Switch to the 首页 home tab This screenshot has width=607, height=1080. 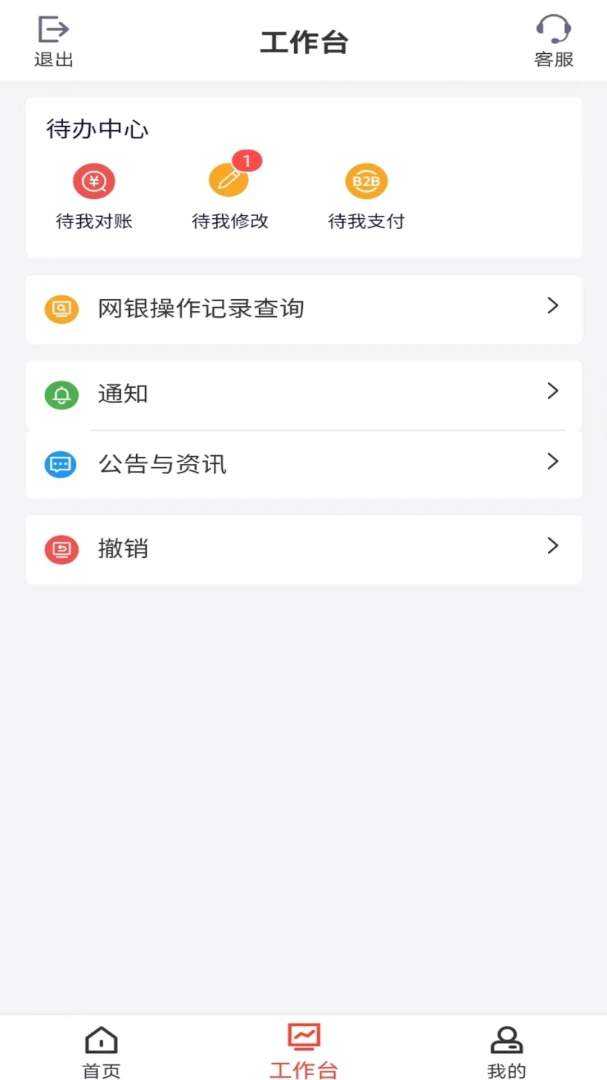click(x=101, y=1052)
